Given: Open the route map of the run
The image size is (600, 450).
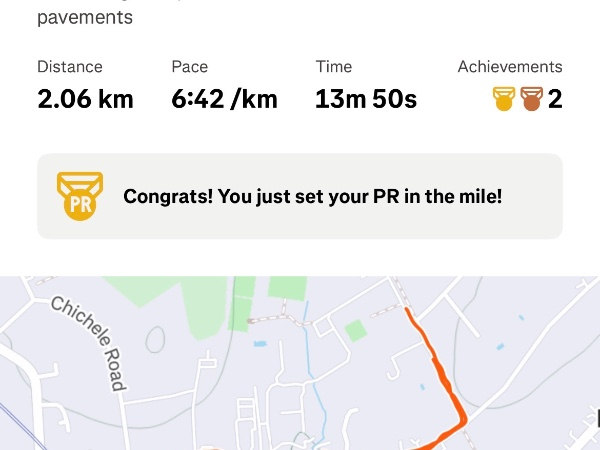Looking at the screenshot, I should click(300, 365).
